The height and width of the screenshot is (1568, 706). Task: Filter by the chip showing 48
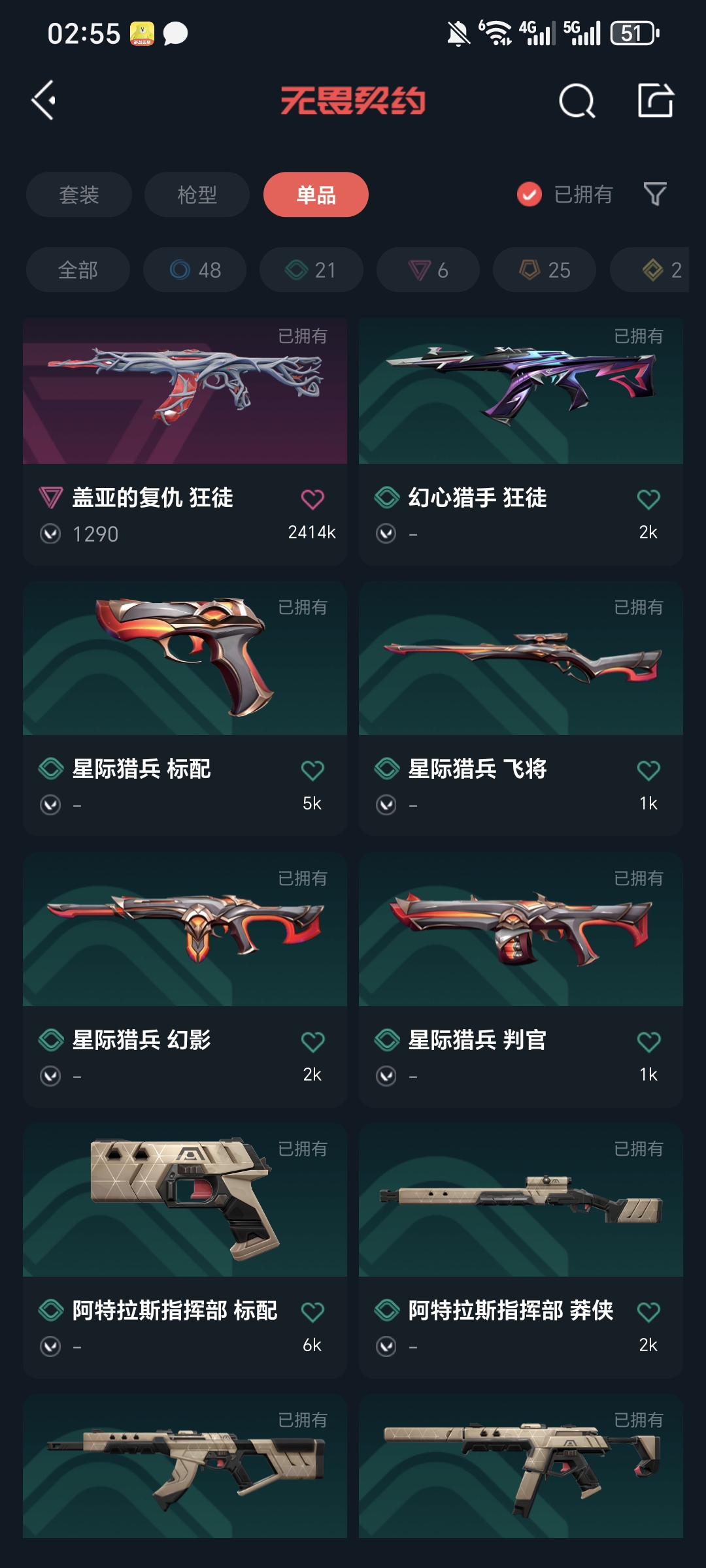pos(195,270)
